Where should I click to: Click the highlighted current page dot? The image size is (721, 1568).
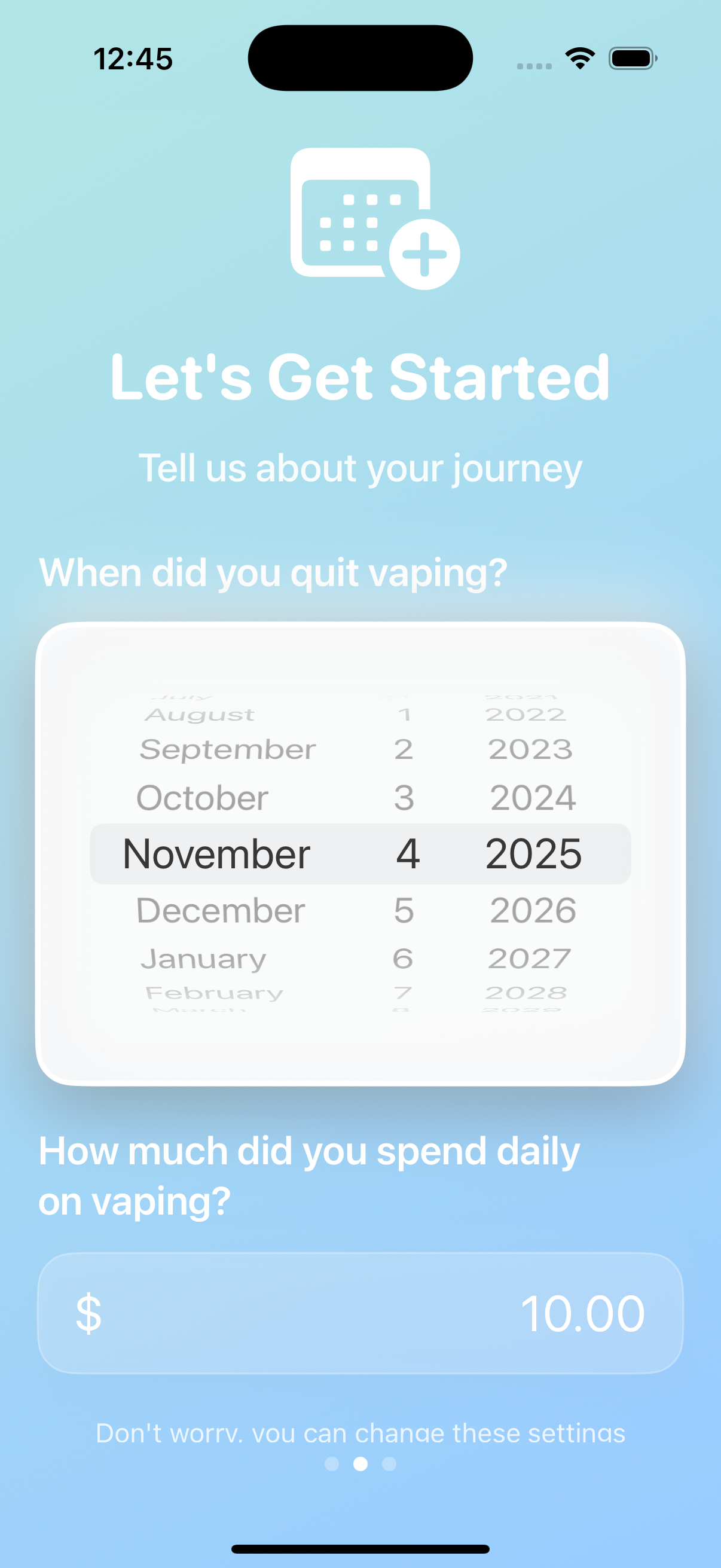pyautogui.click(x=360, y=1465)
